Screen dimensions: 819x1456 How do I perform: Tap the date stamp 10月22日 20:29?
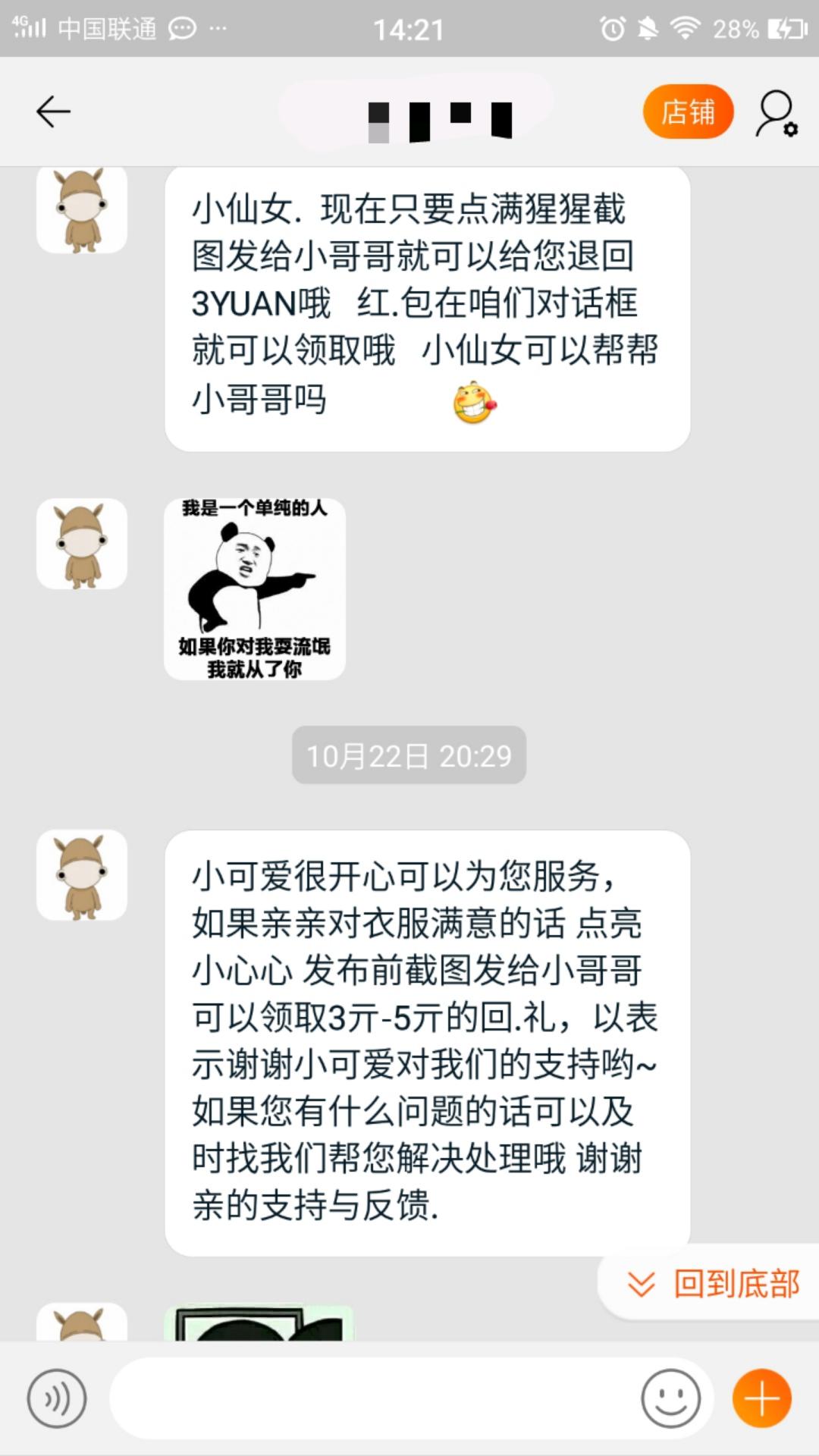click(x=409, y=754)
